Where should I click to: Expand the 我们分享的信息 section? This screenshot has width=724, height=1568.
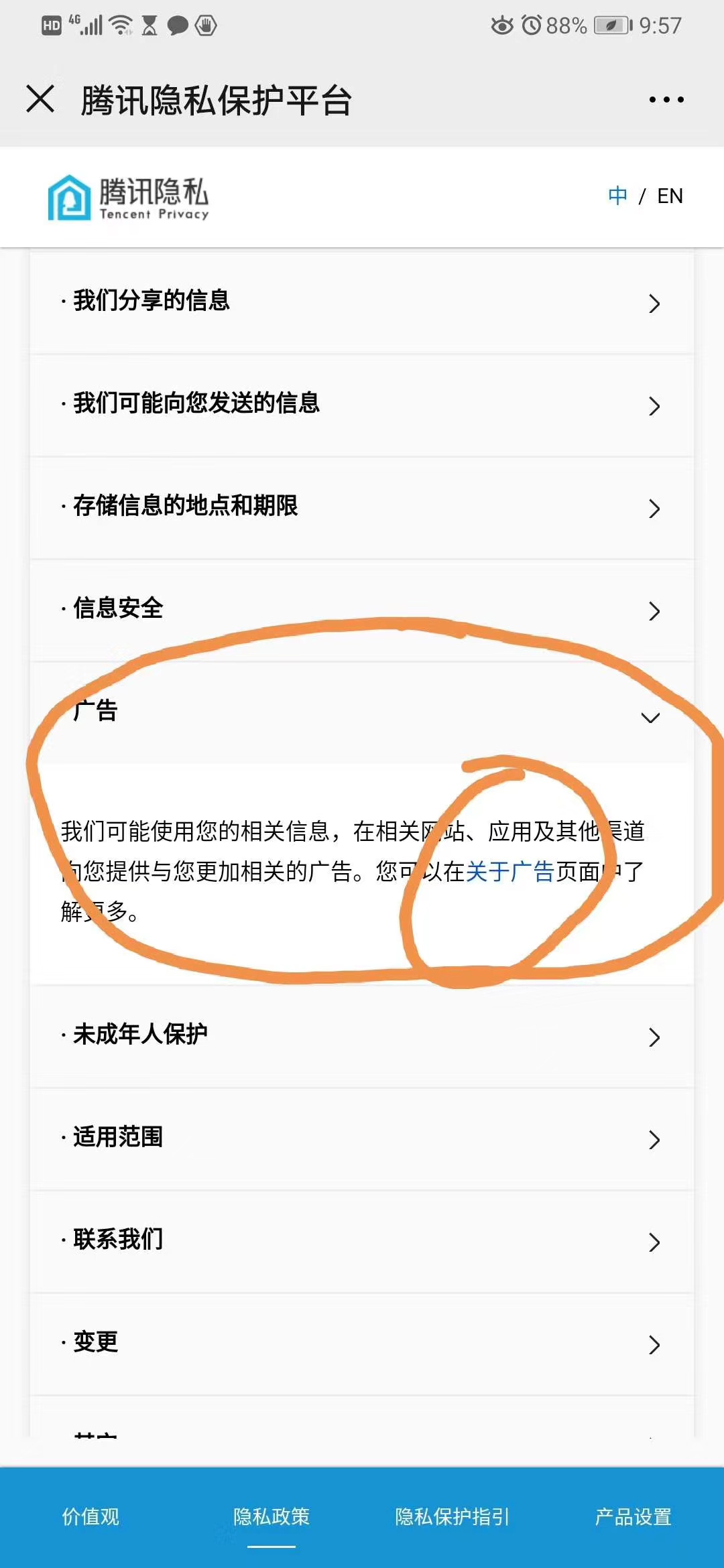click(x=362, y=303)
